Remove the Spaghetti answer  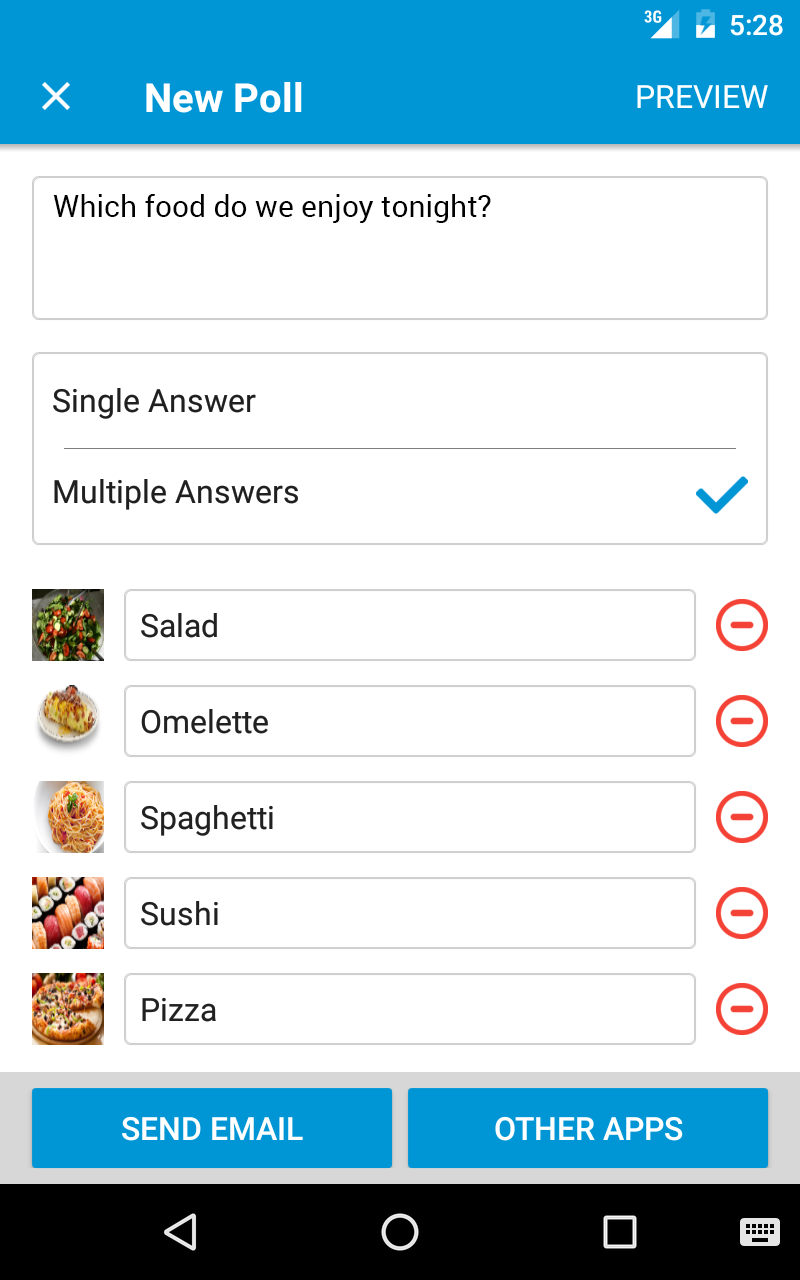pyautogui.click(x=742, y=817)
